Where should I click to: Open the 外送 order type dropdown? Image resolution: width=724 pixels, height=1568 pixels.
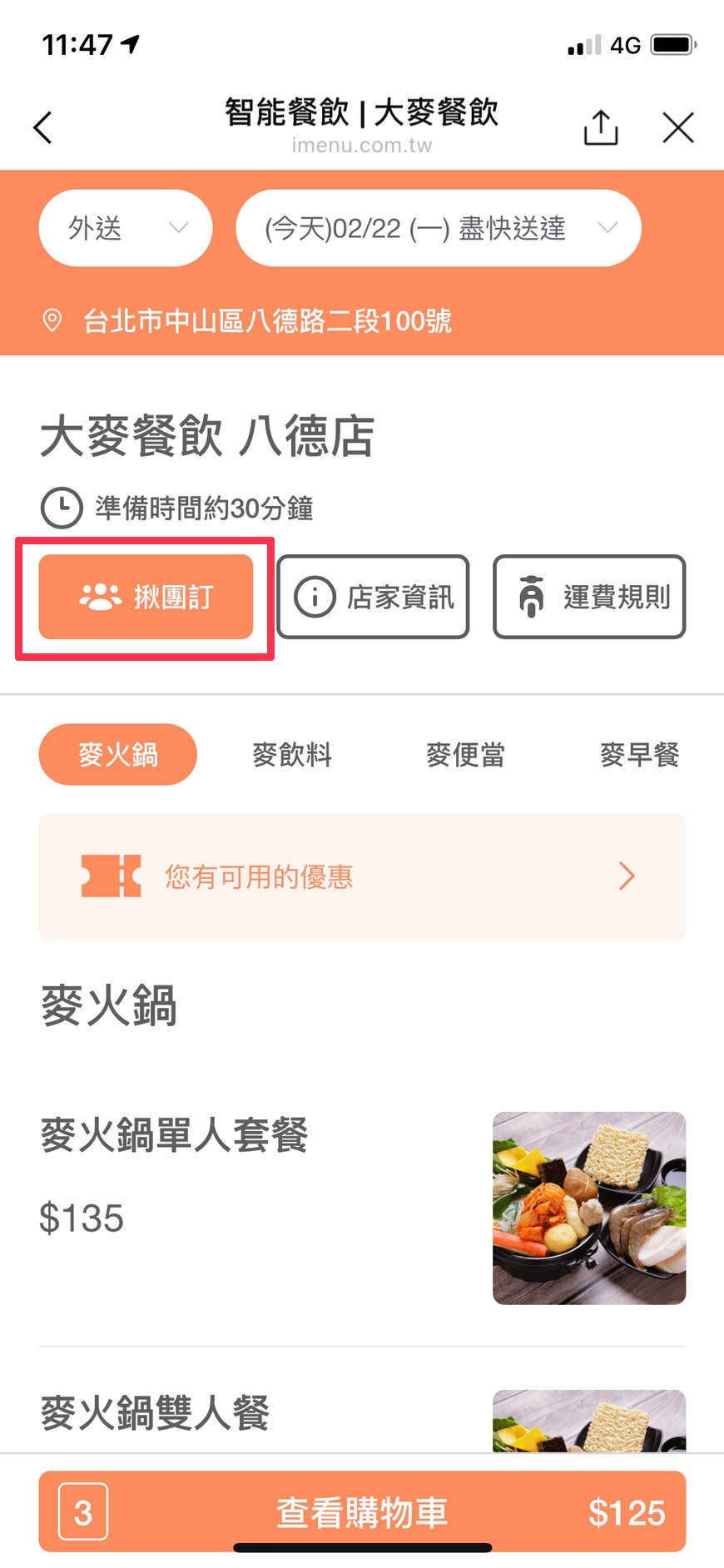(126, 228)
